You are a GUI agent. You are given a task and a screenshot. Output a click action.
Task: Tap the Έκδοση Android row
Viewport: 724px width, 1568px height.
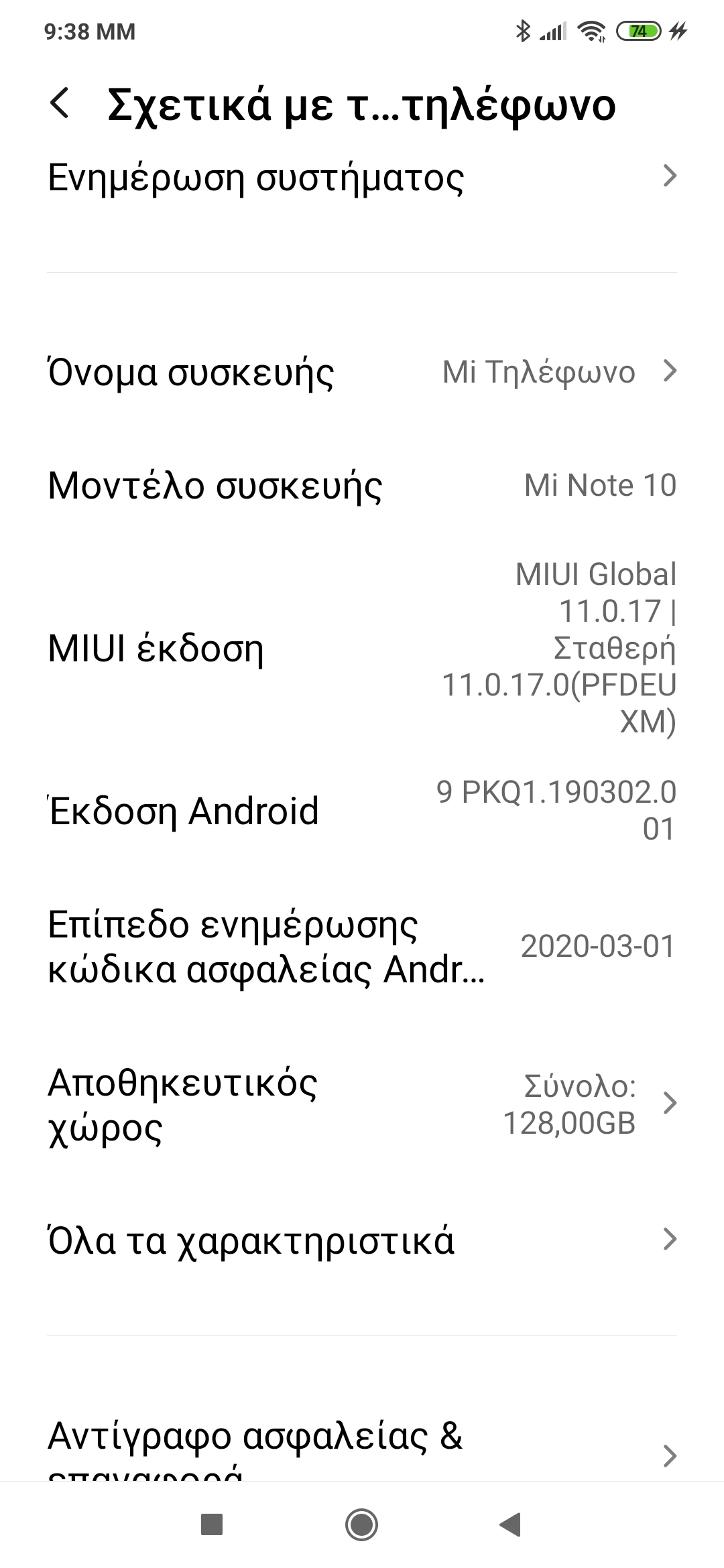[x=362, y=811]
